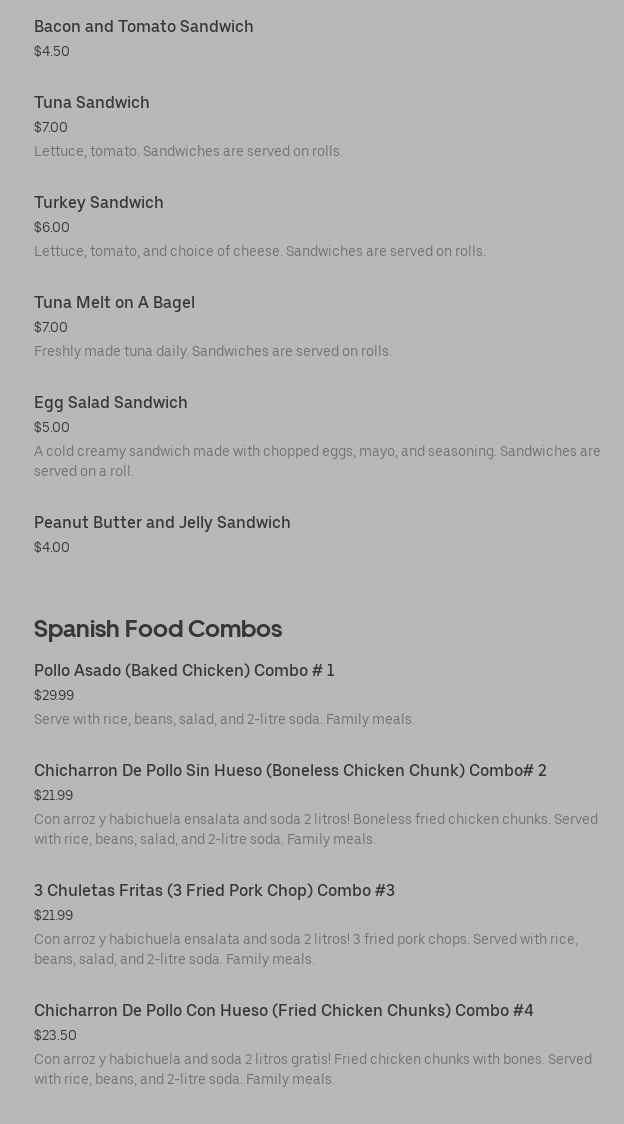Image resolution: width=624 pixels, height=1124 pixels.
Task: Open 3 Fried Pork Chop Combo #3
Action: 214,891
